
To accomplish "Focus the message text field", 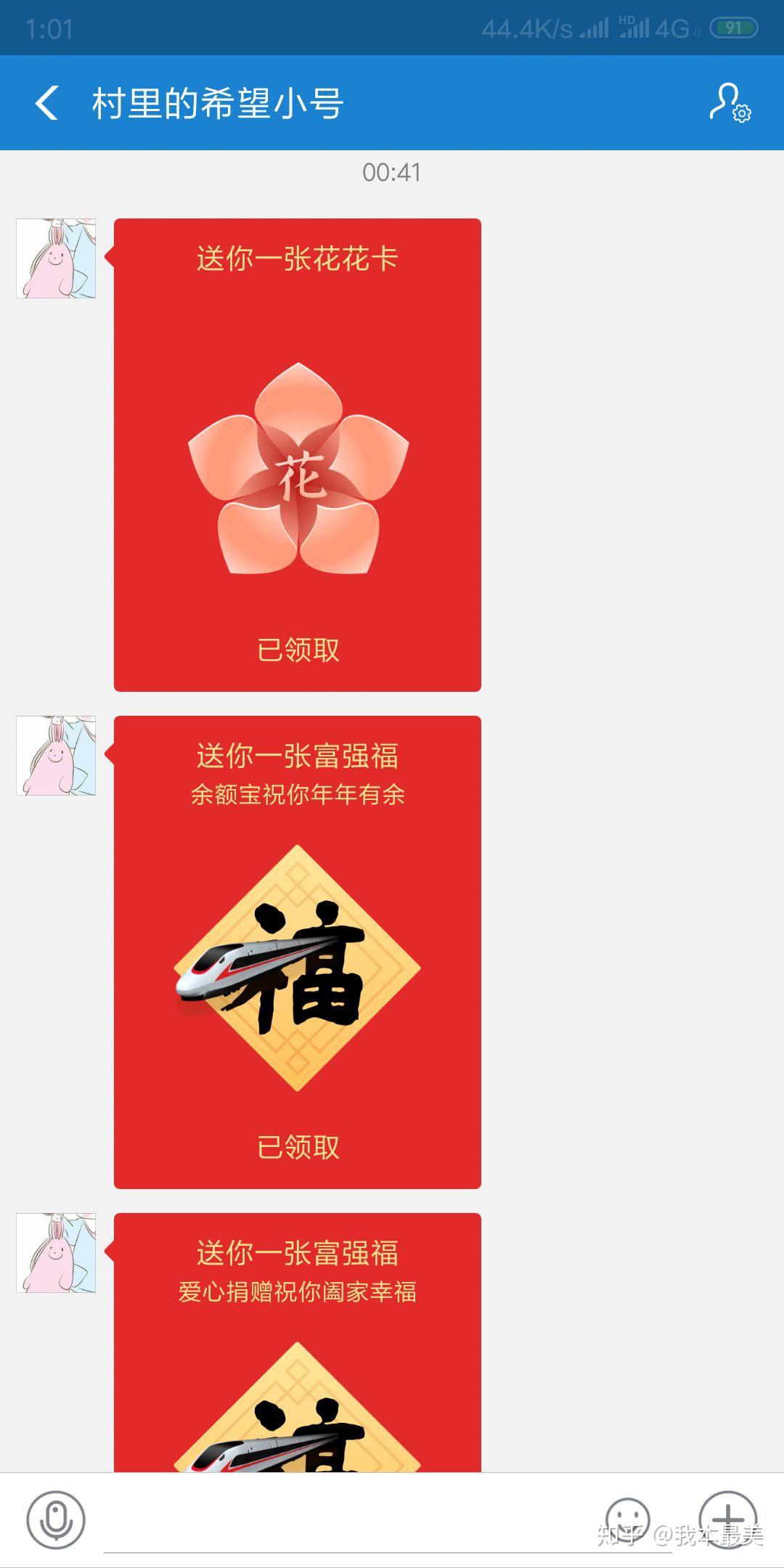I will point(348,1521).
